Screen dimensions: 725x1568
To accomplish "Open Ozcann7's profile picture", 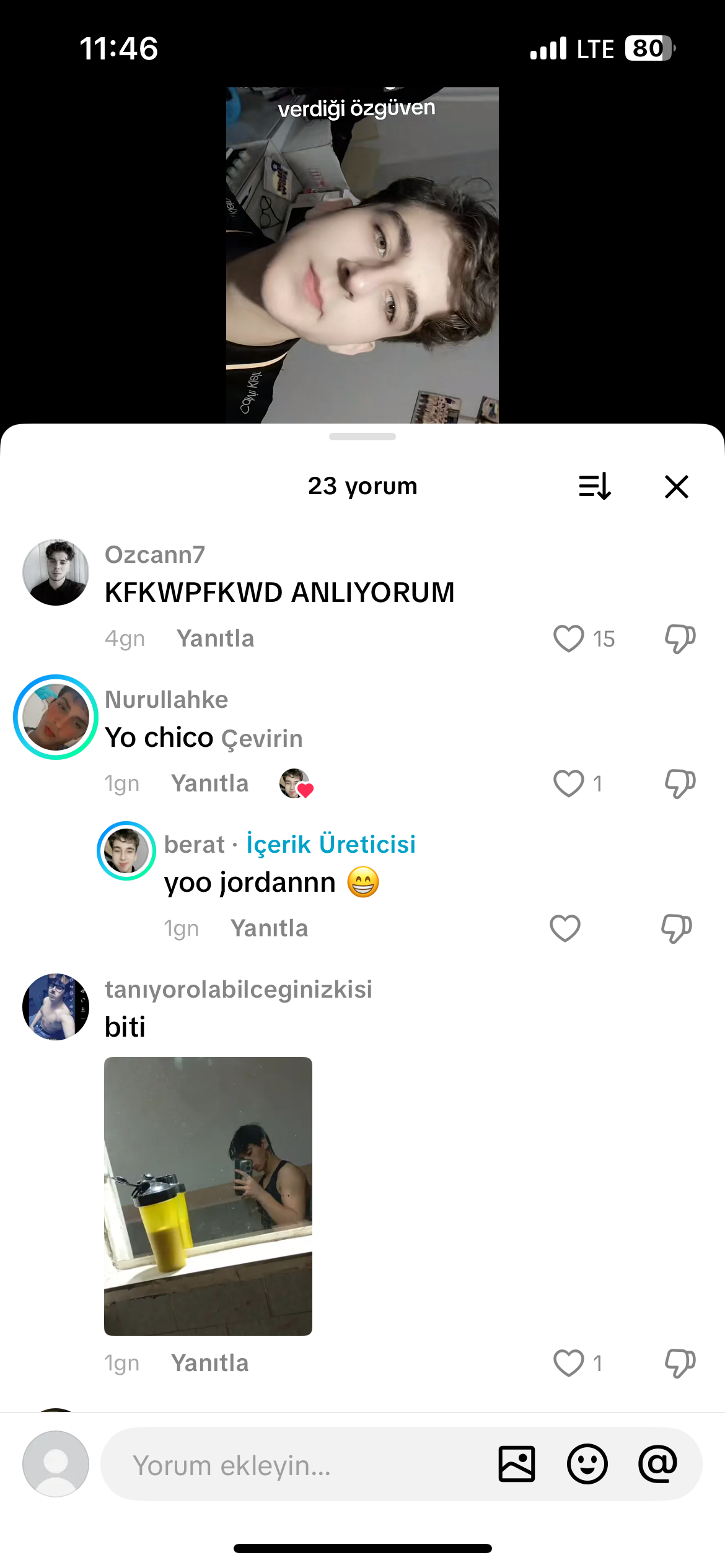I will (56, 572).
